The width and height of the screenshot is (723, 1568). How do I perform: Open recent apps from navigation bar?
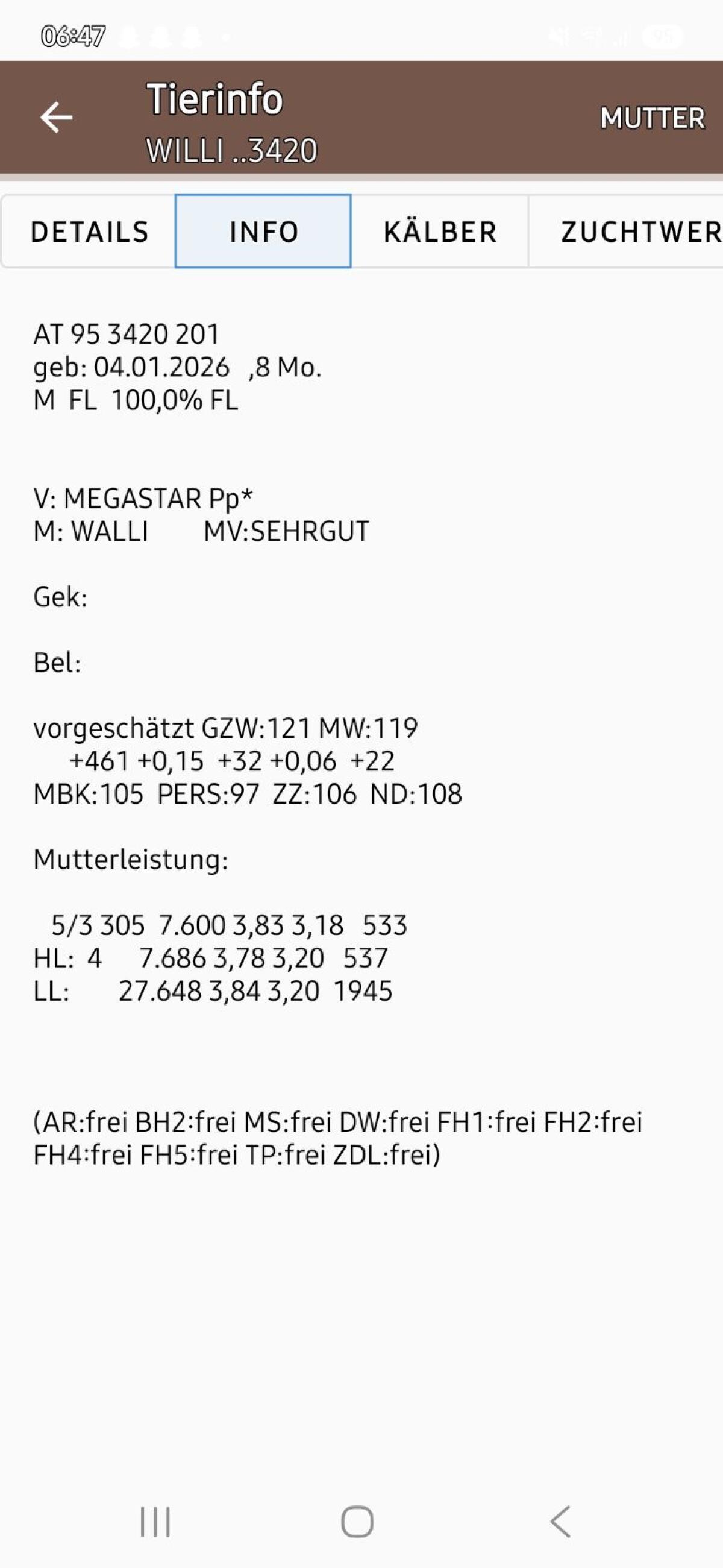click(x=155, y=1522)
